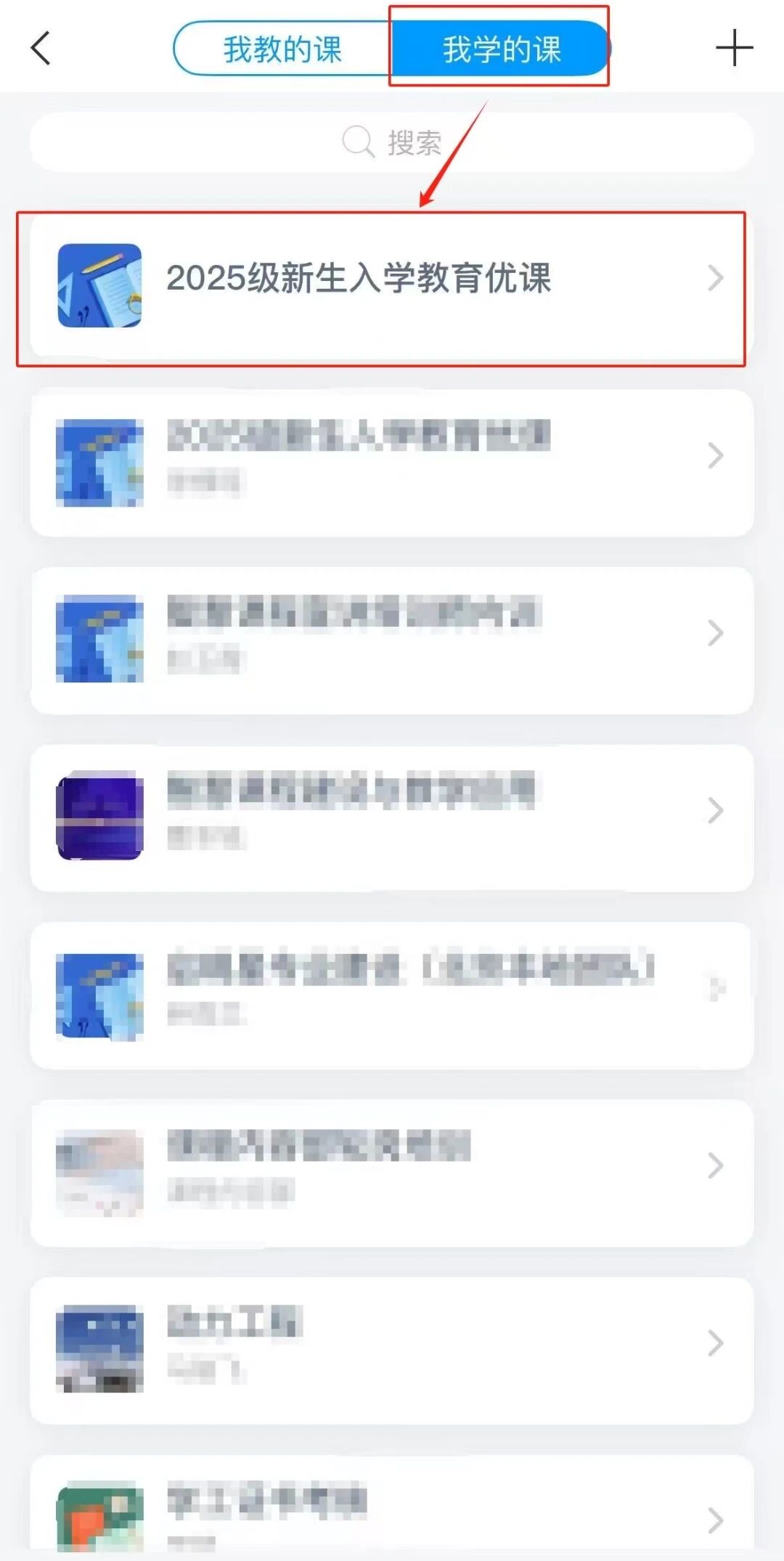Screen dimensions: 784x1561
Task: Tap the plus icon to add a course
Action: click(734, 49)
